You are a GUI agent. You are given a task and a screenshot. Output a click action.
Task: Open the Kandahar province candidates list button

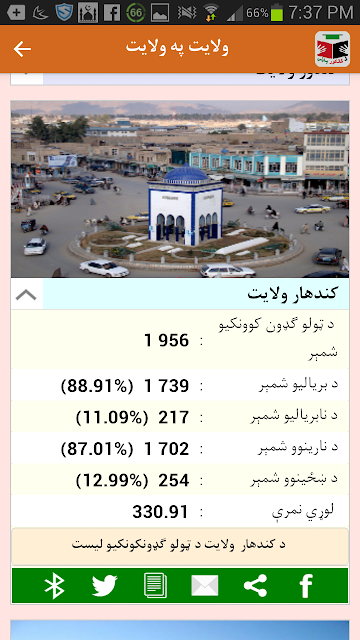click(180, 546)
